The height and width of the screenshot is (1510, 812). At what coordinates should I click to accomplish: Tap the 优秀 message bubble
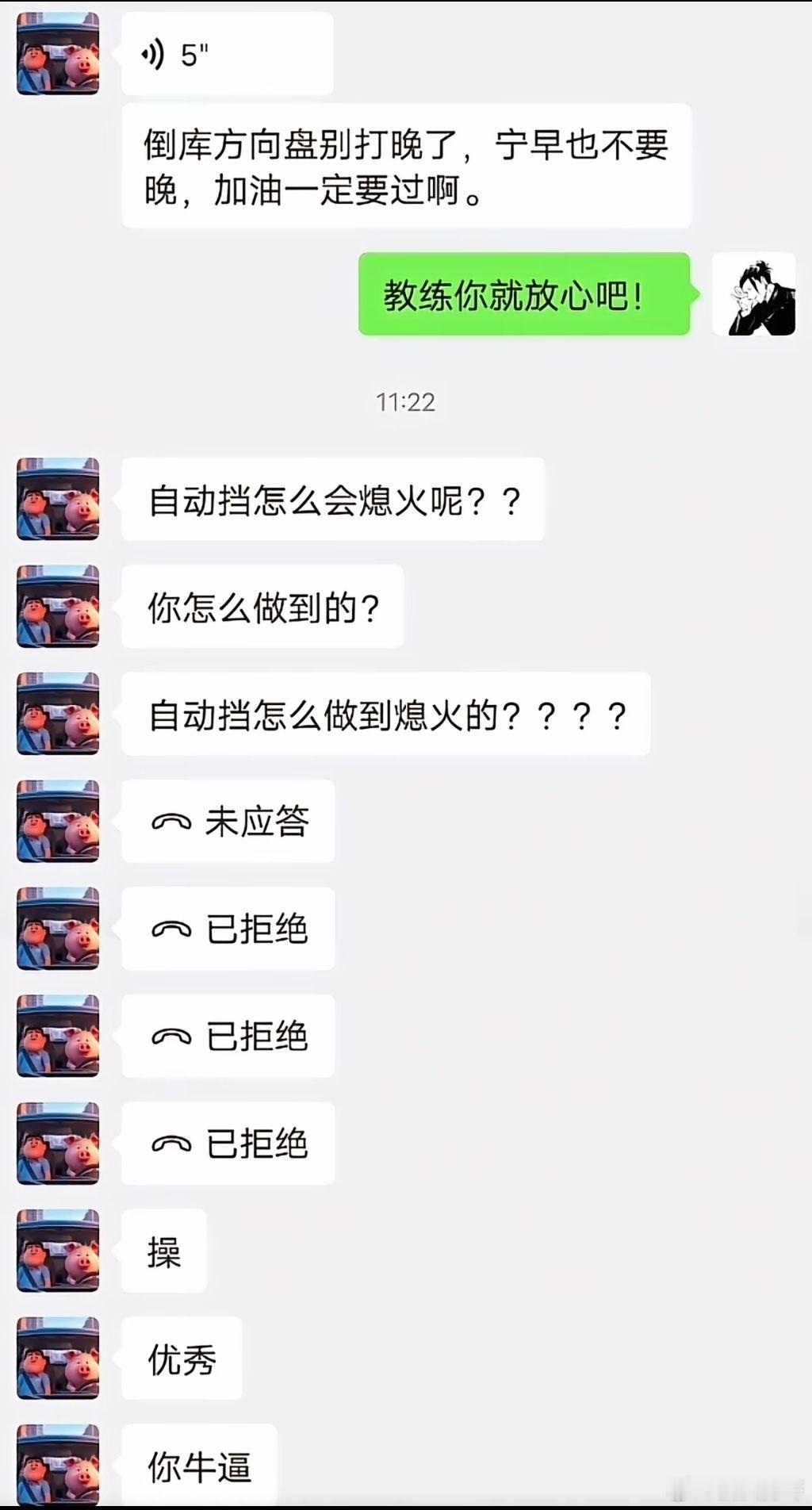tap(181, 1358)
